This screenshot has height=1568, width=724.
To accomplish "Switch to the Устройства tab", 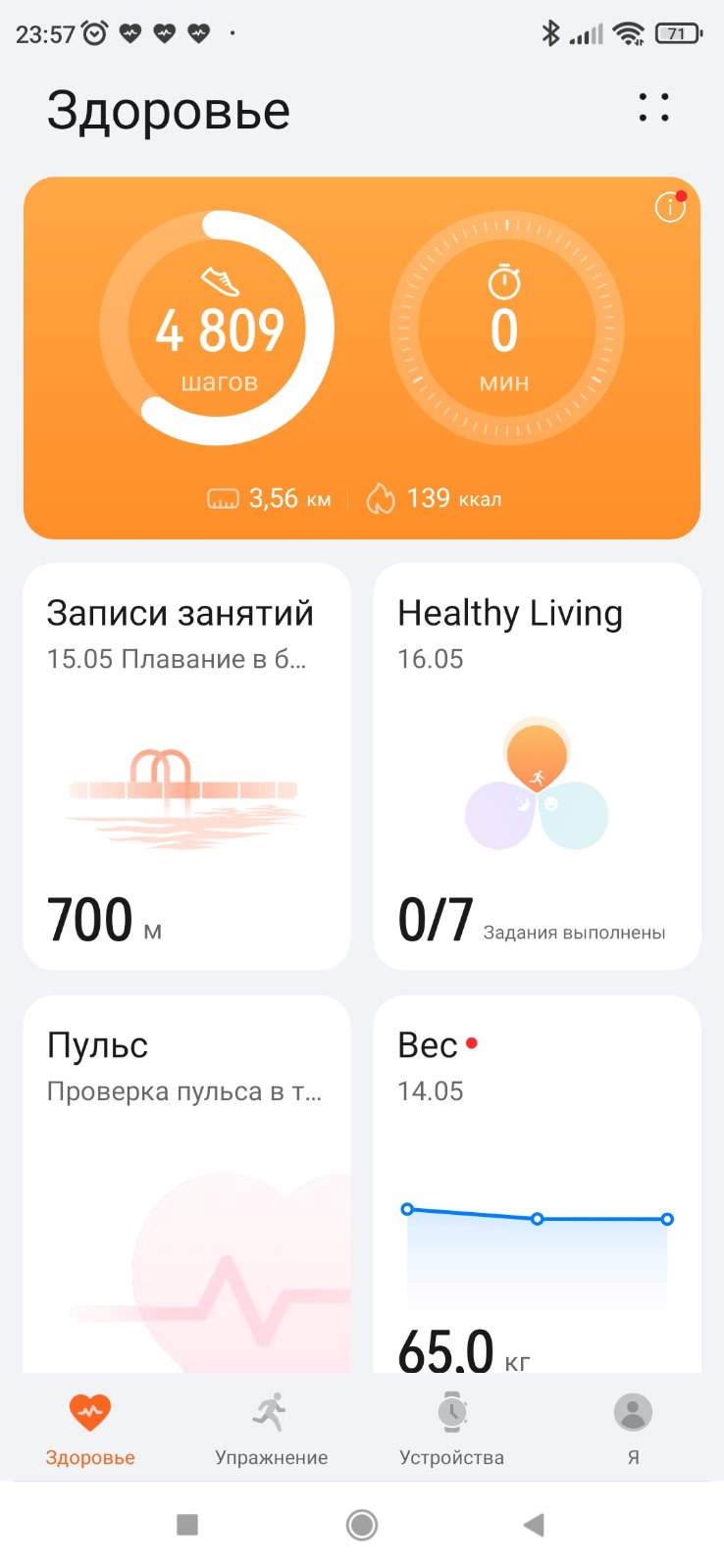I will [x=451, y=1429].
